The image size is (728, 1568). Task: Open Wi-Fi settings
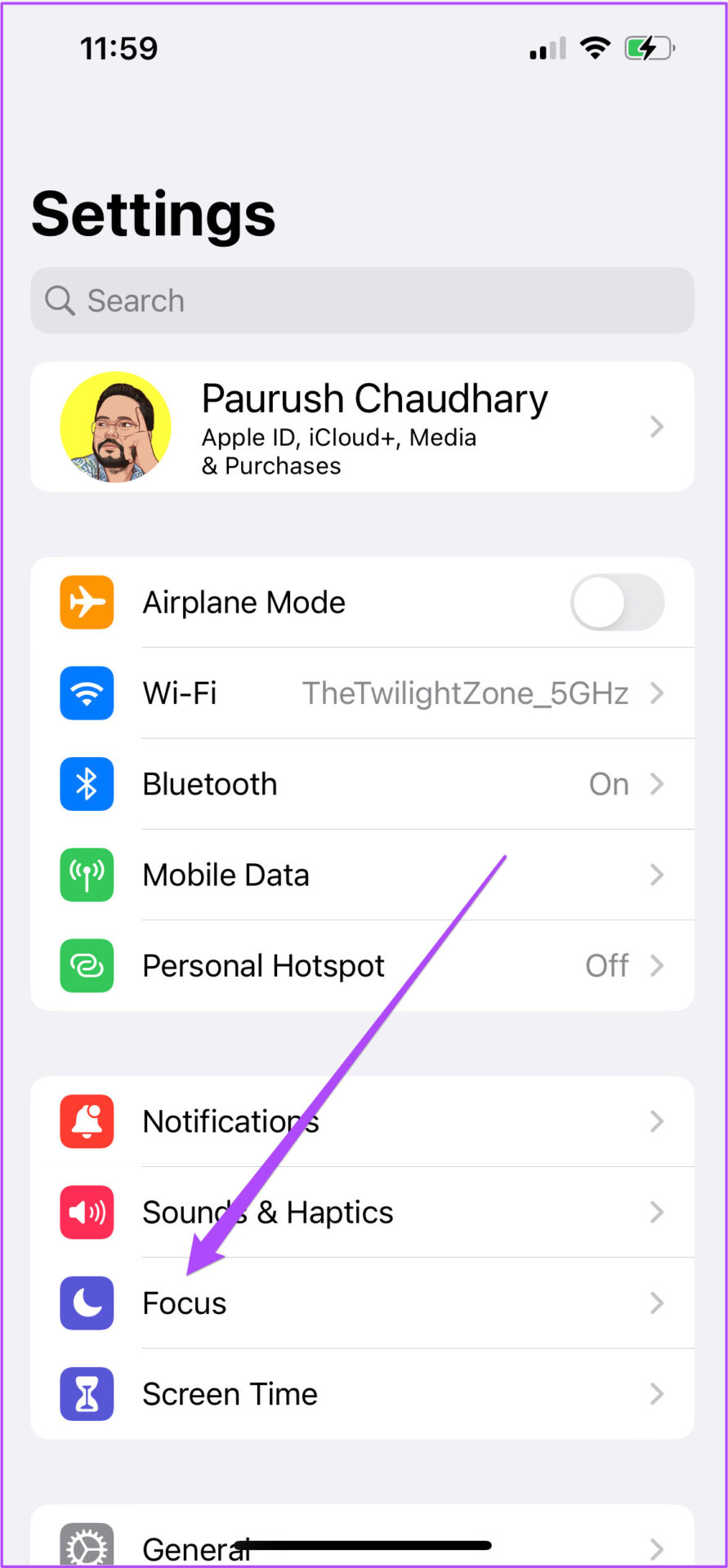362,693
